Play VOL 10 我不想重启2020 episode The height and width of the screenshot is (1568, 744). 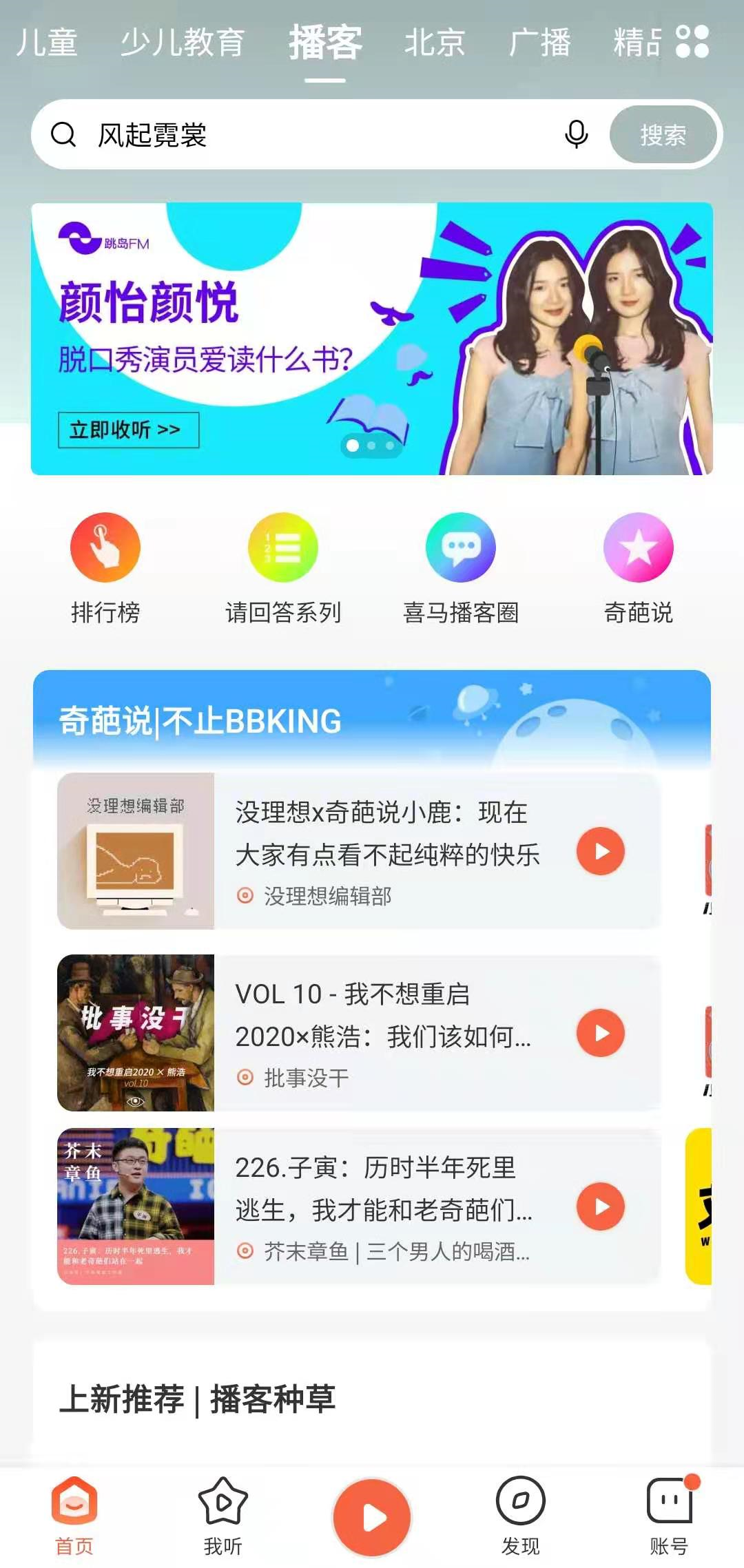pos(601,1033)
